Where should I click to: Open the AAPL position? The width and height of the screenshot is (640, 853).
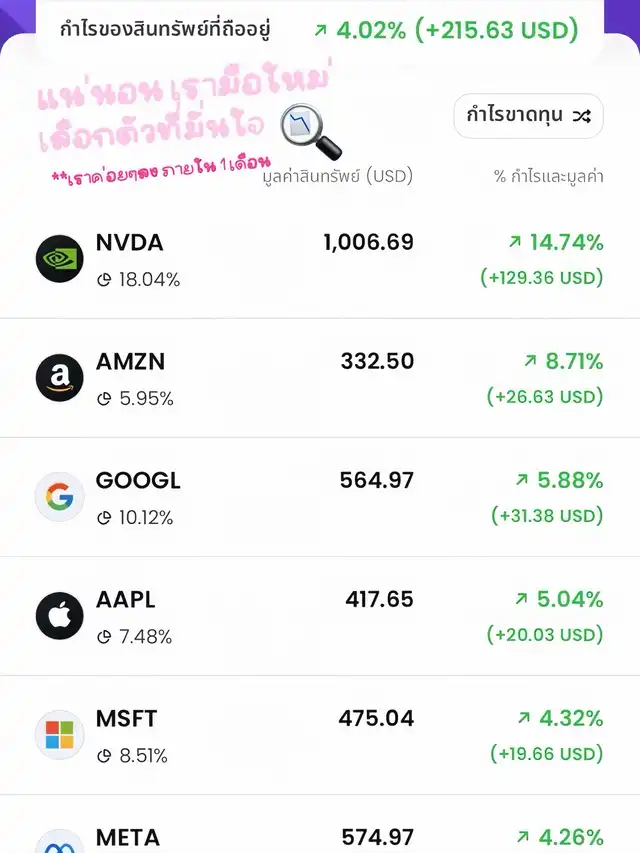(x=320, y=617)
